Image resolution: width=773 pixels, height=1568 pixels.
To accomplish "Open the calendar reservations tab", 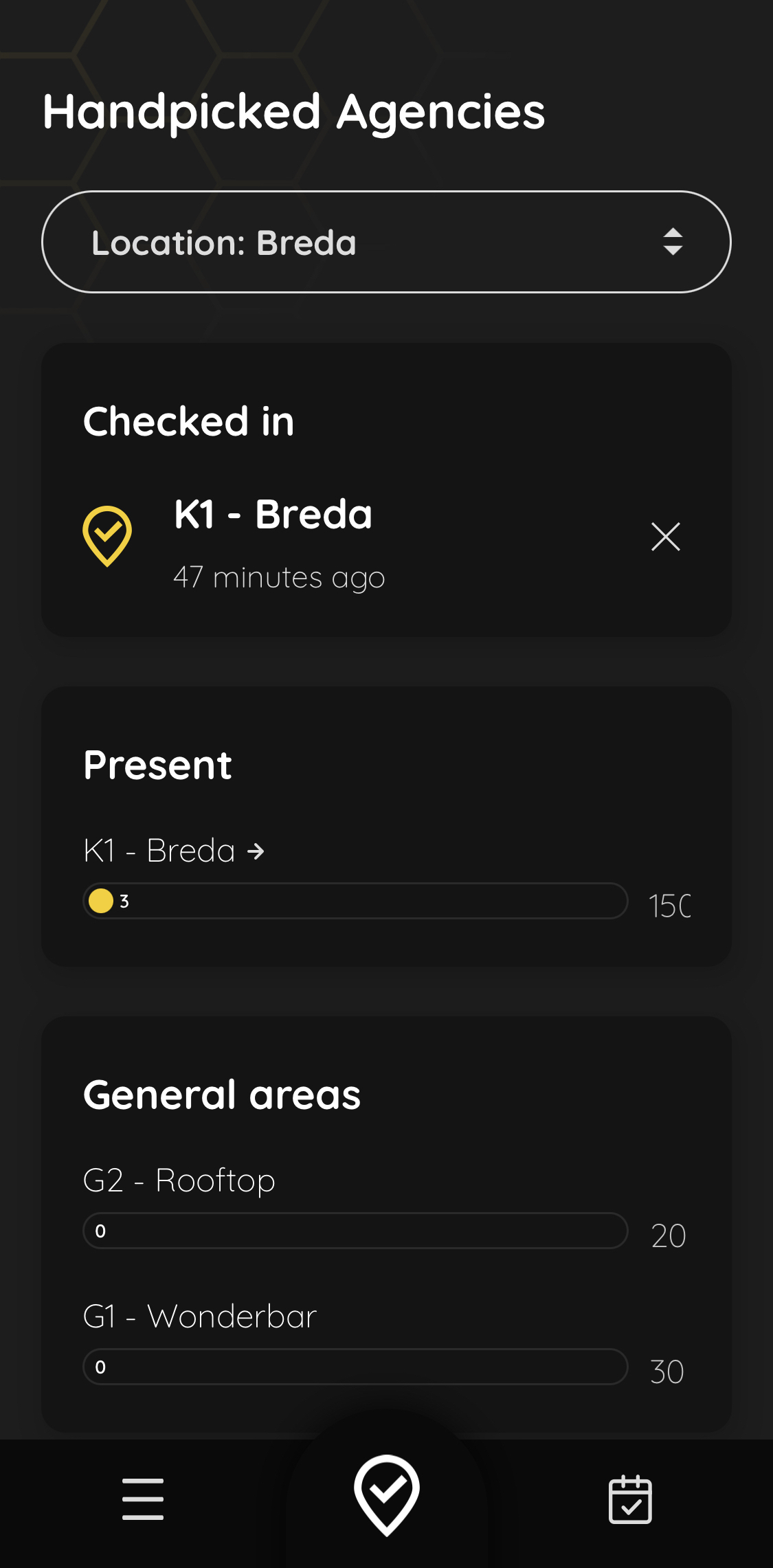I will [x=630, y=1499].
